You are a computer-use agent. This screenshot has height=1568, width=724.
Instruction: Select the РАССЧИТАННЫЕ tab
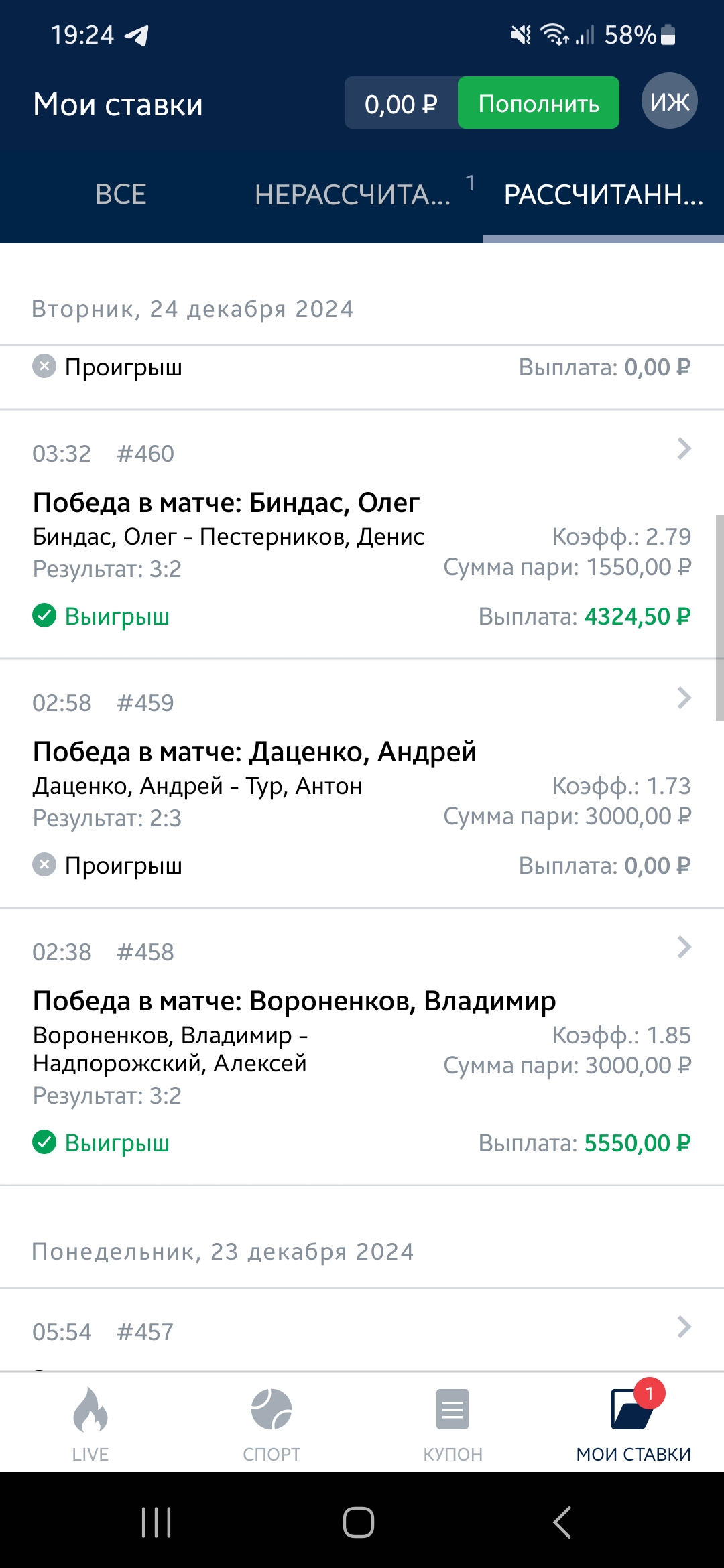pos(603,195)
